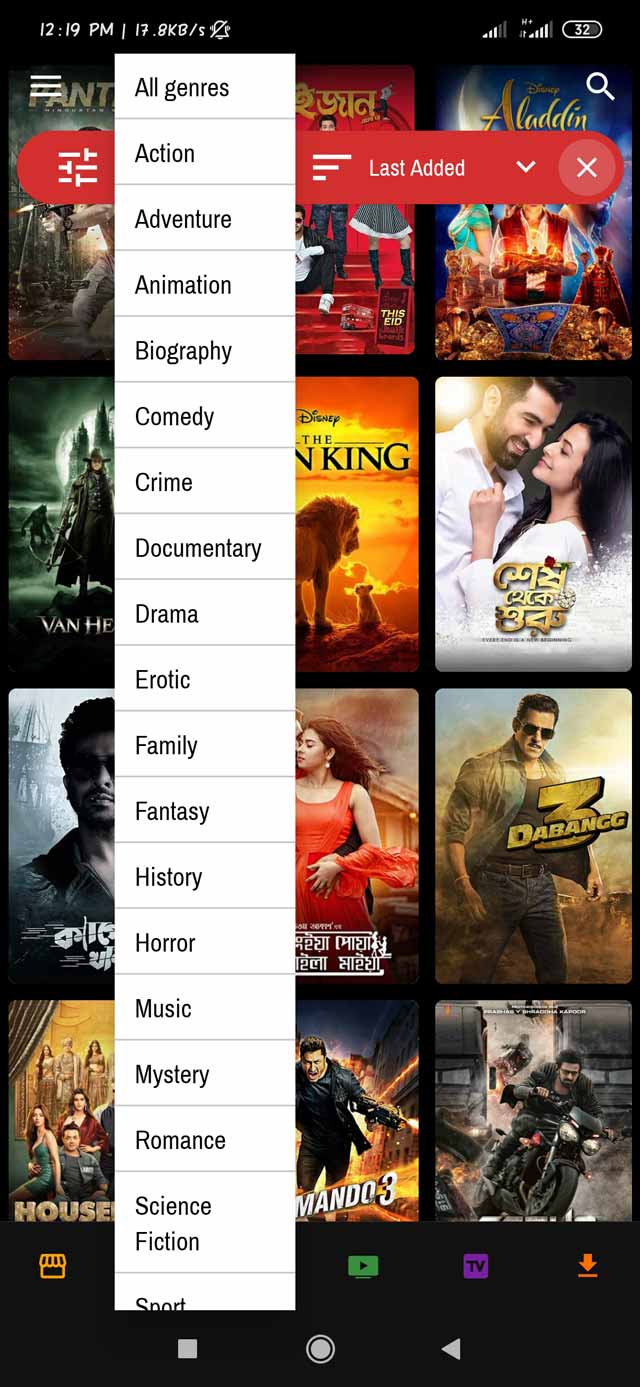Image resolution: width=640 pixels, height=1387 pixels.
Task: Close the filter bar
Action: coord(587,168)
